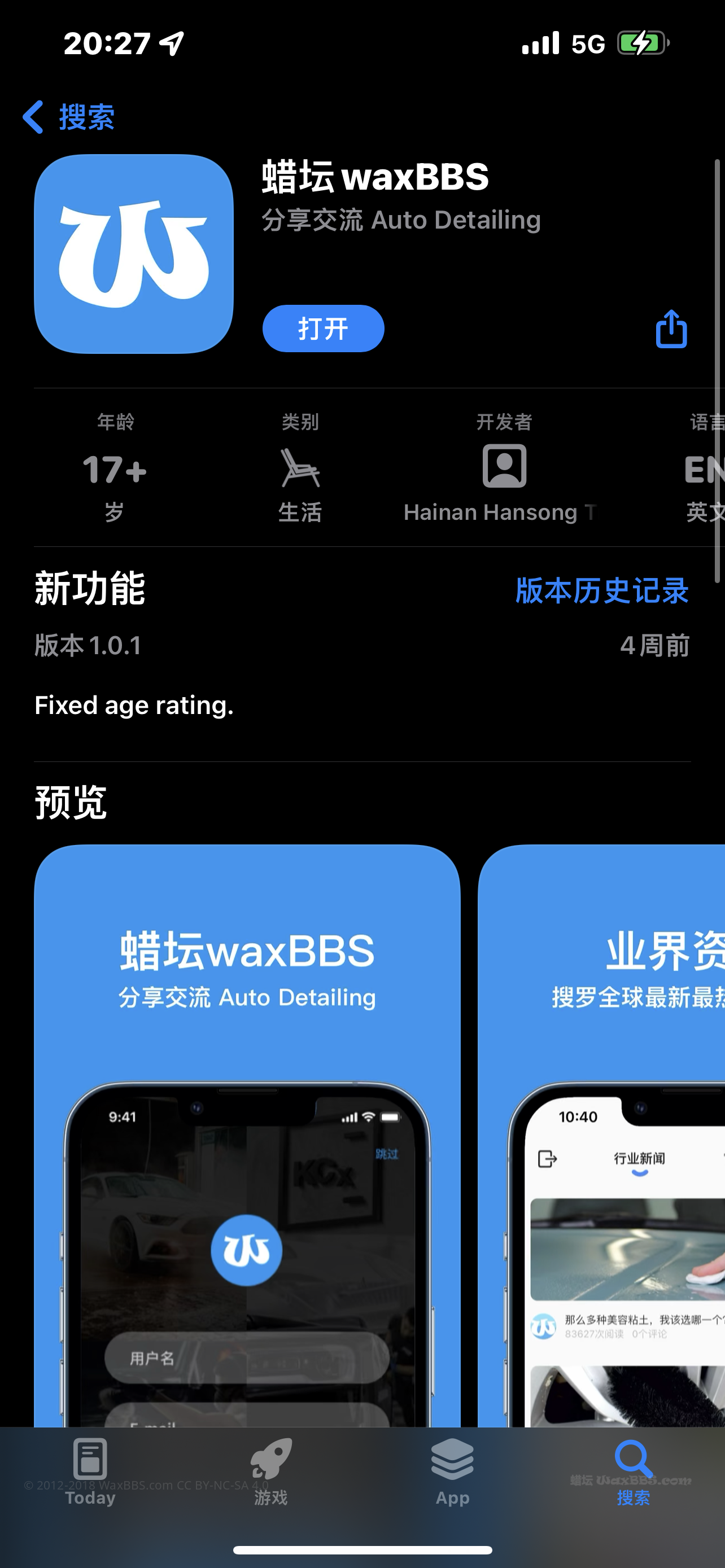Image resolution: width=725 pixels, height=1568 pixels.
Task: View 版本历史记录 version history
Action: point(601,590)
